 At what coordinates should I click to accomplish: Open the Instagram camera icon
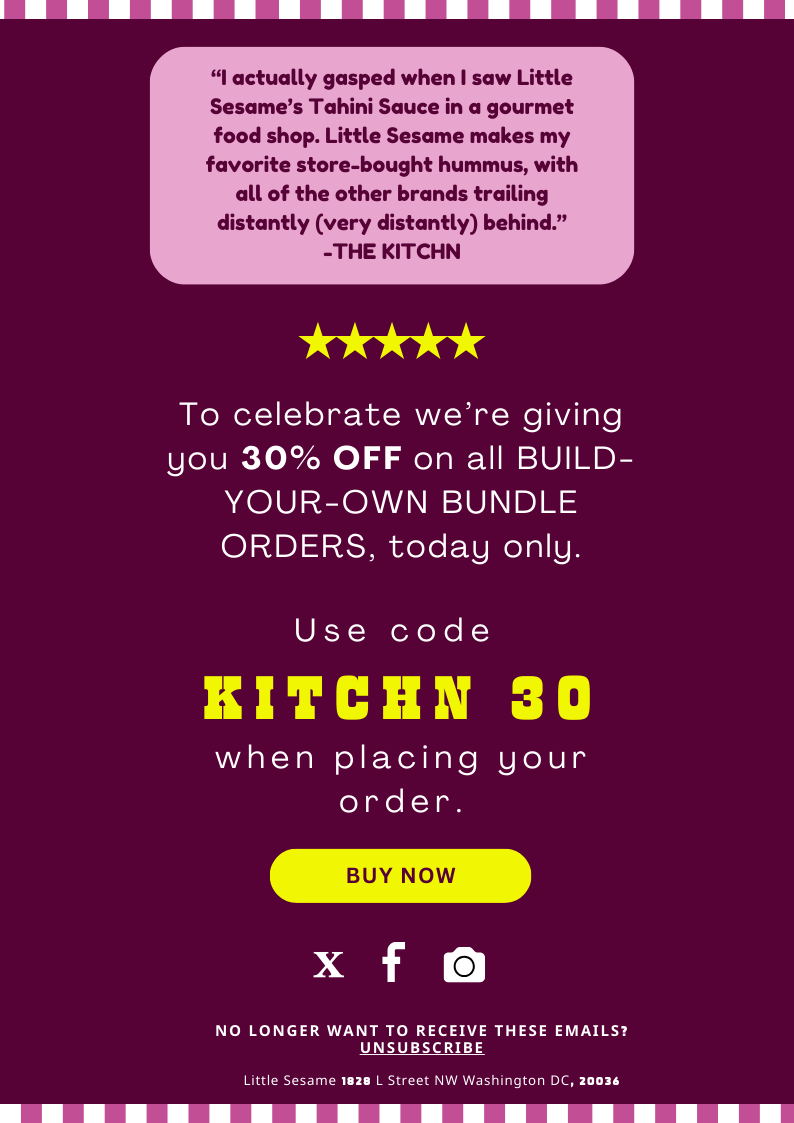tap(464, 965)
